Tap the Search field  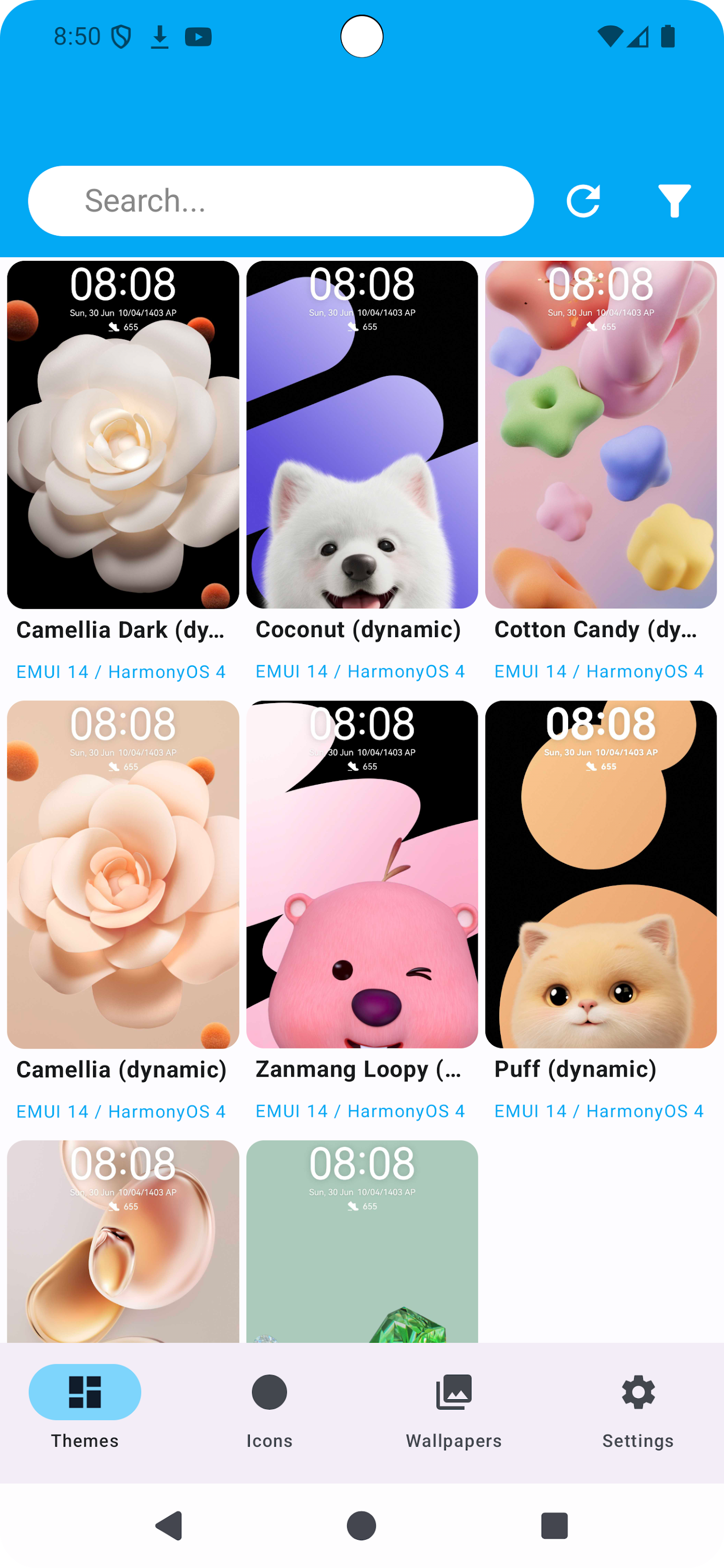tap(280, 201)
